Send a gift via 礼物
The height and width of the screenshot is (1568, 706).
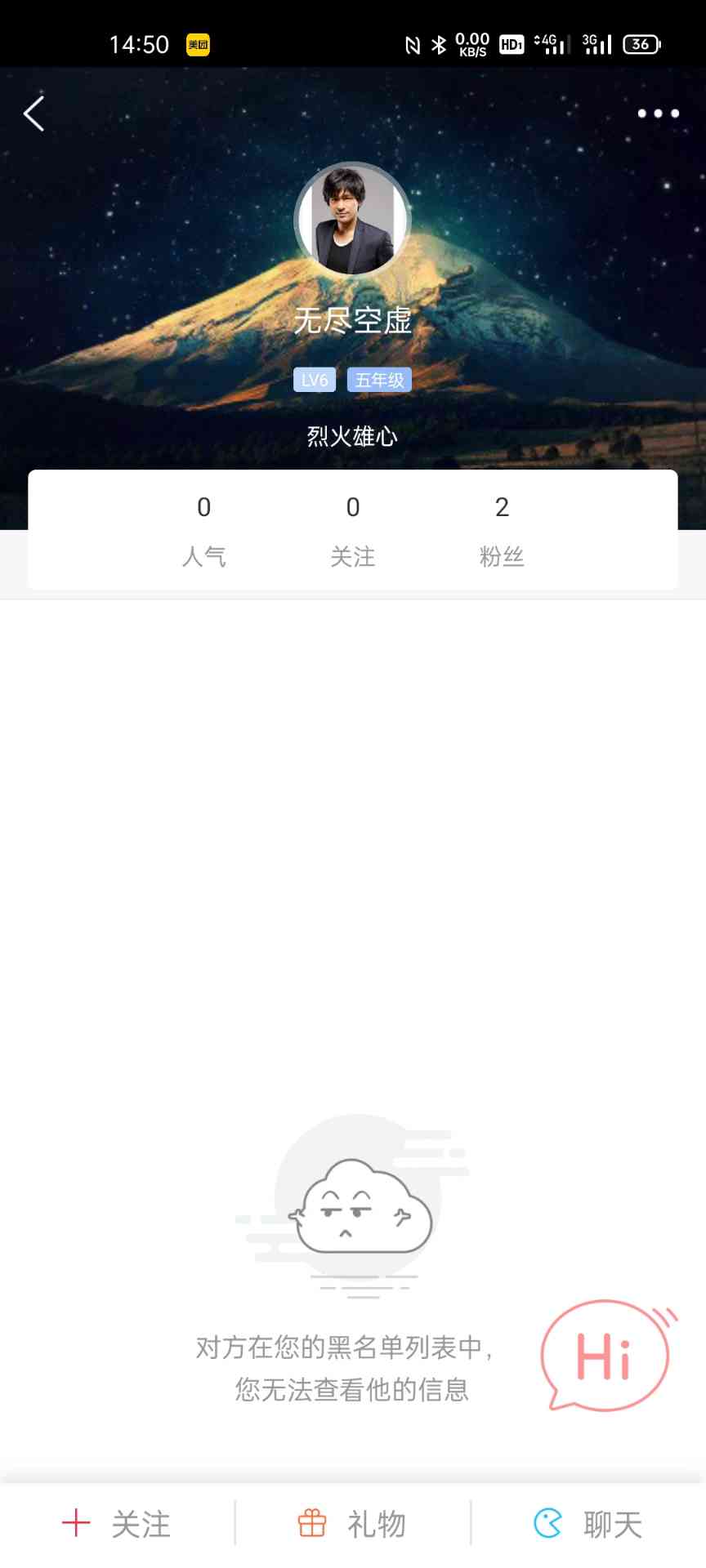(x=352, y=1524)
